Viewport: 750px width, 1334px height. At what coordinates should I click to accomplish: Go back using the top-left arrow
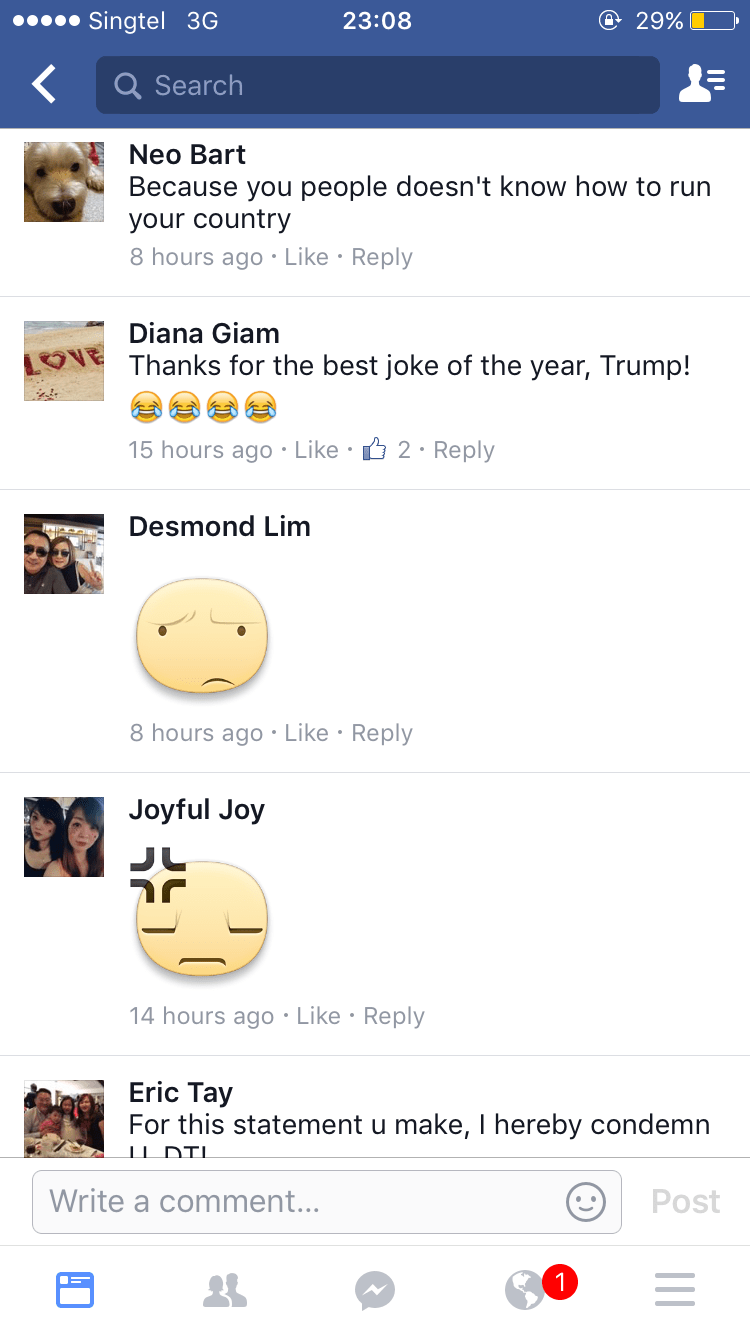[44, 85]
